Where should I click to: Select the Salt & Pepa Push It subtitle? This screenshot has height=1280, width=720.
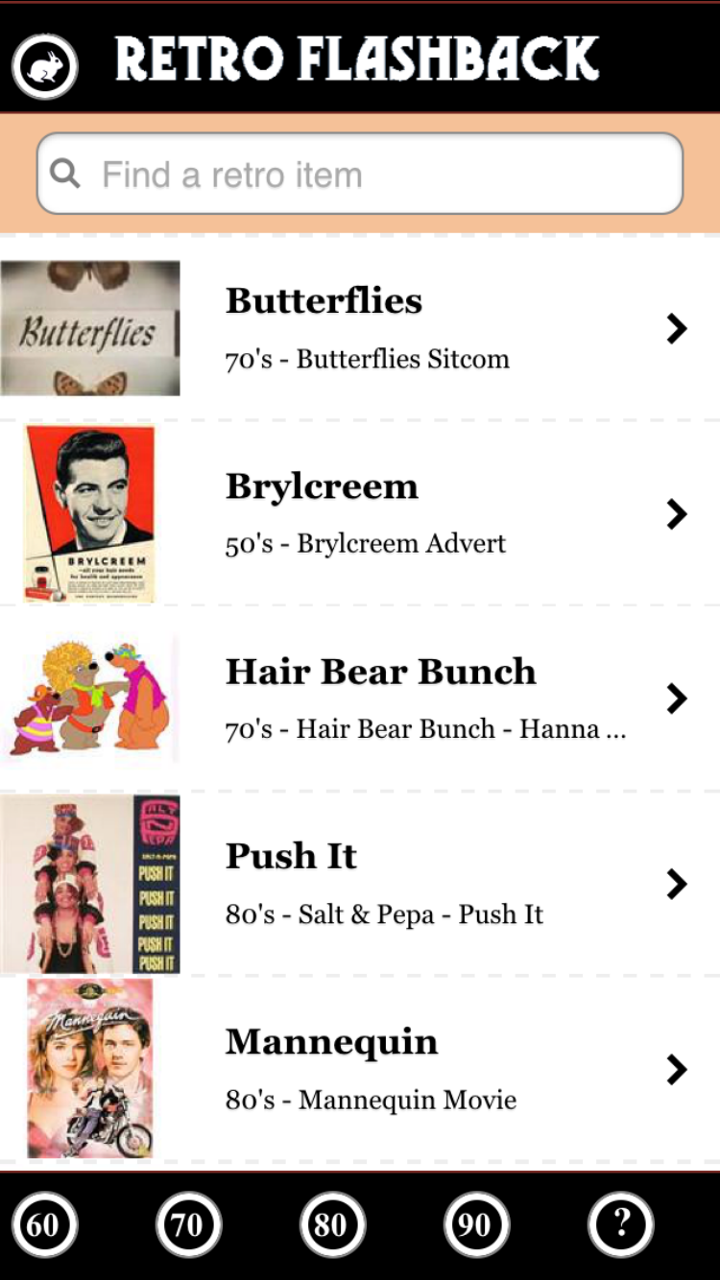(384, 913)
